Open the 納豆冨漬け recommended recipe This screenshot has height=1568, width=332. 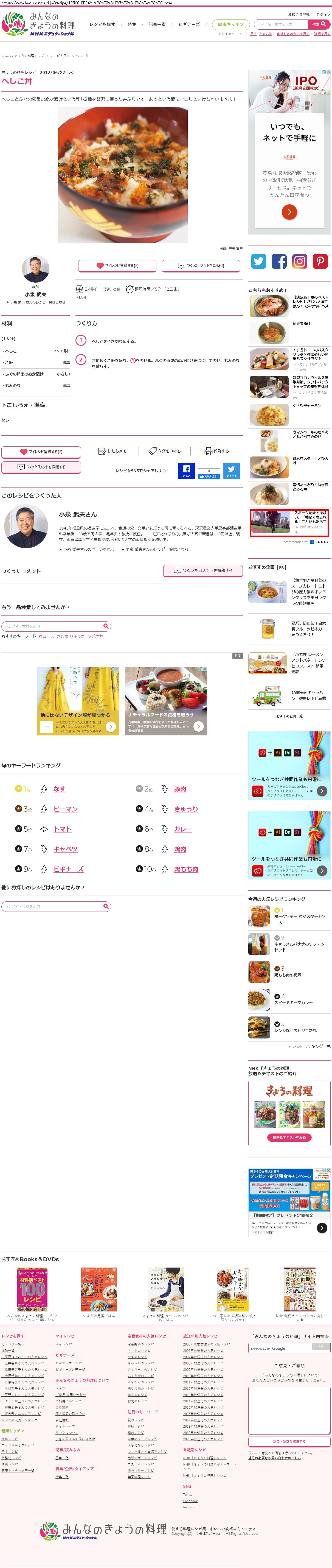point(302,324)
